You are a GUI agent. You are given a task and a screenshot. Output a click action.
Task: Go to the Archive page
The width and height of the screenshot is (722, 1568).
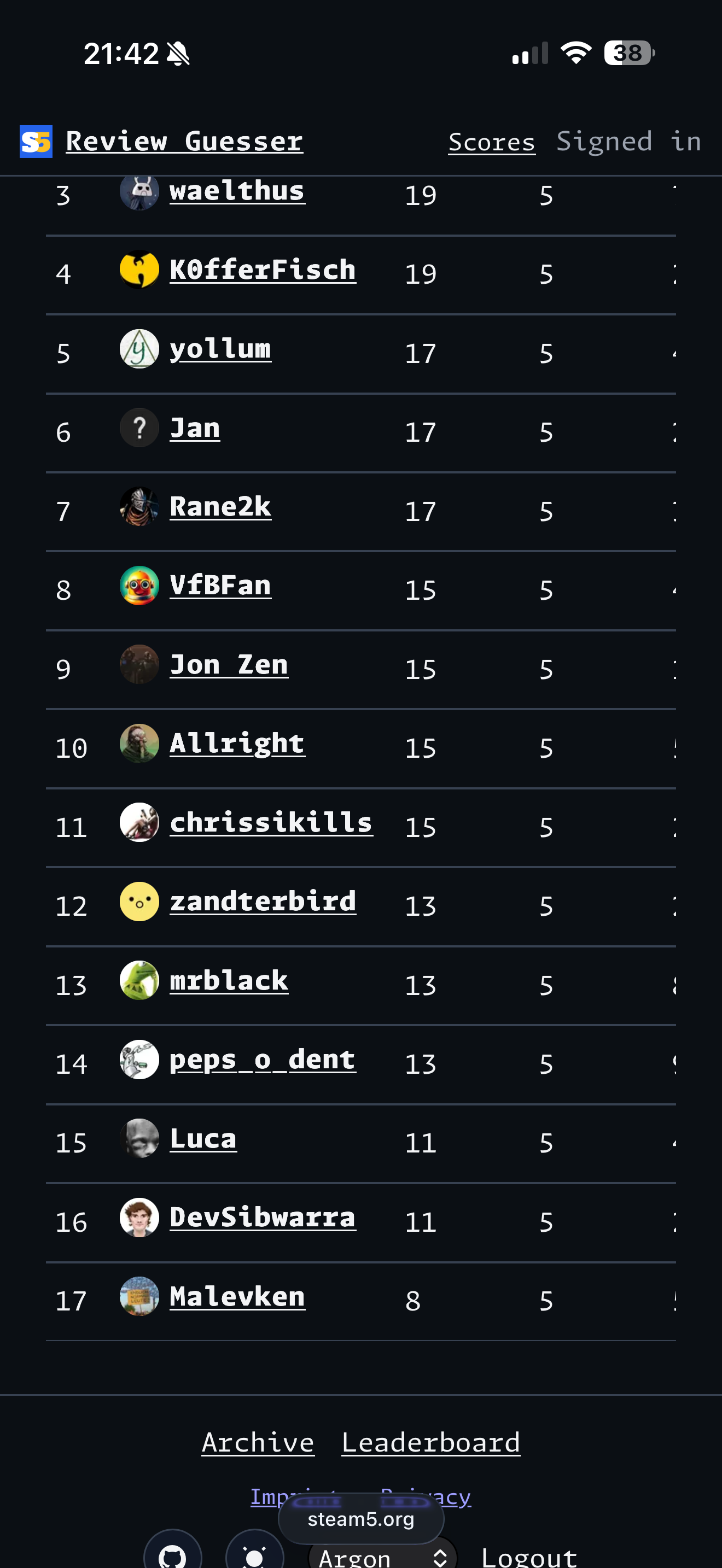coord(258,1442)
